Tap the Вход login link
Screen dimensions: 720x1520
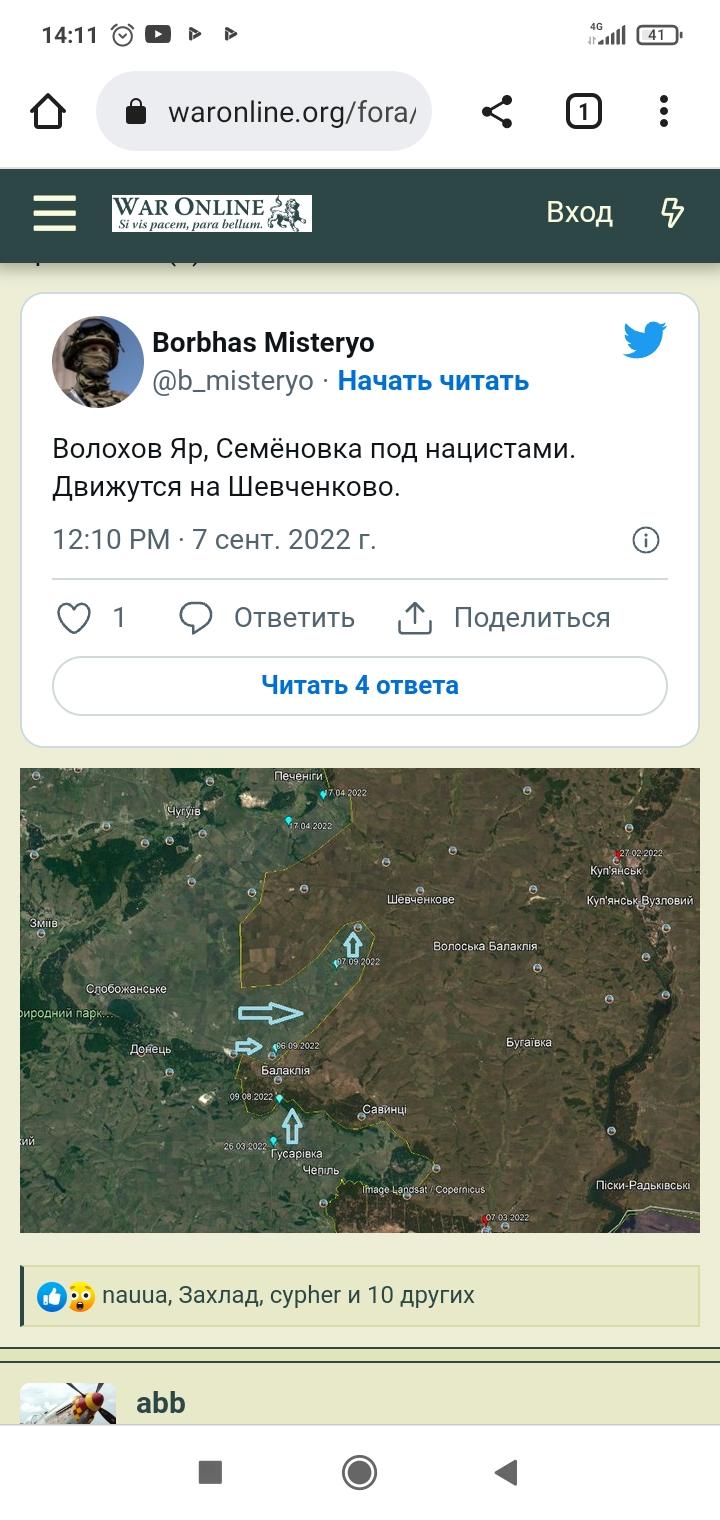[579, 213]
